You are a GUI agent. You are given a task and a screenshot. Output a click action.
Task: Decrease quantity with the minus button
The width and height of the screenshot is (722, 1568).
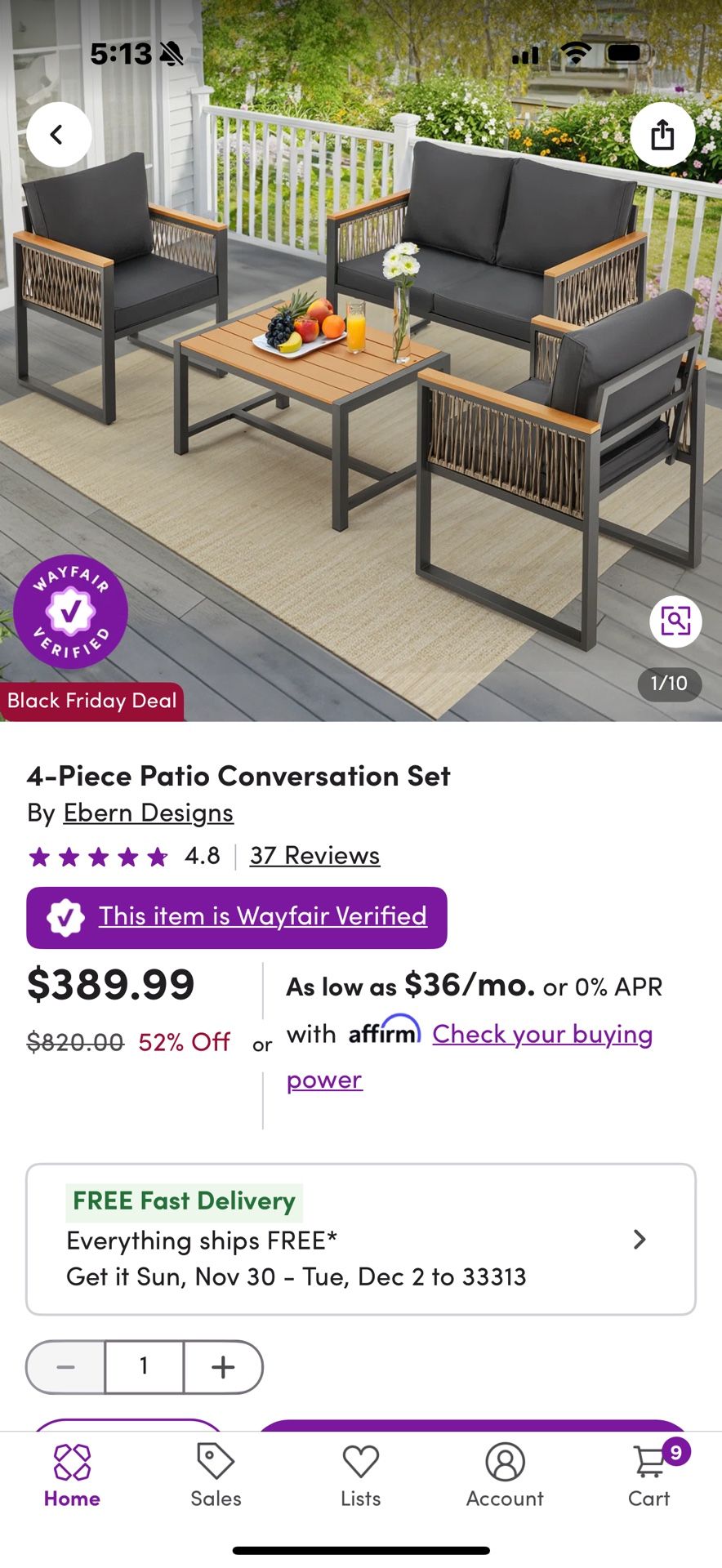[x=65, y=1366]
